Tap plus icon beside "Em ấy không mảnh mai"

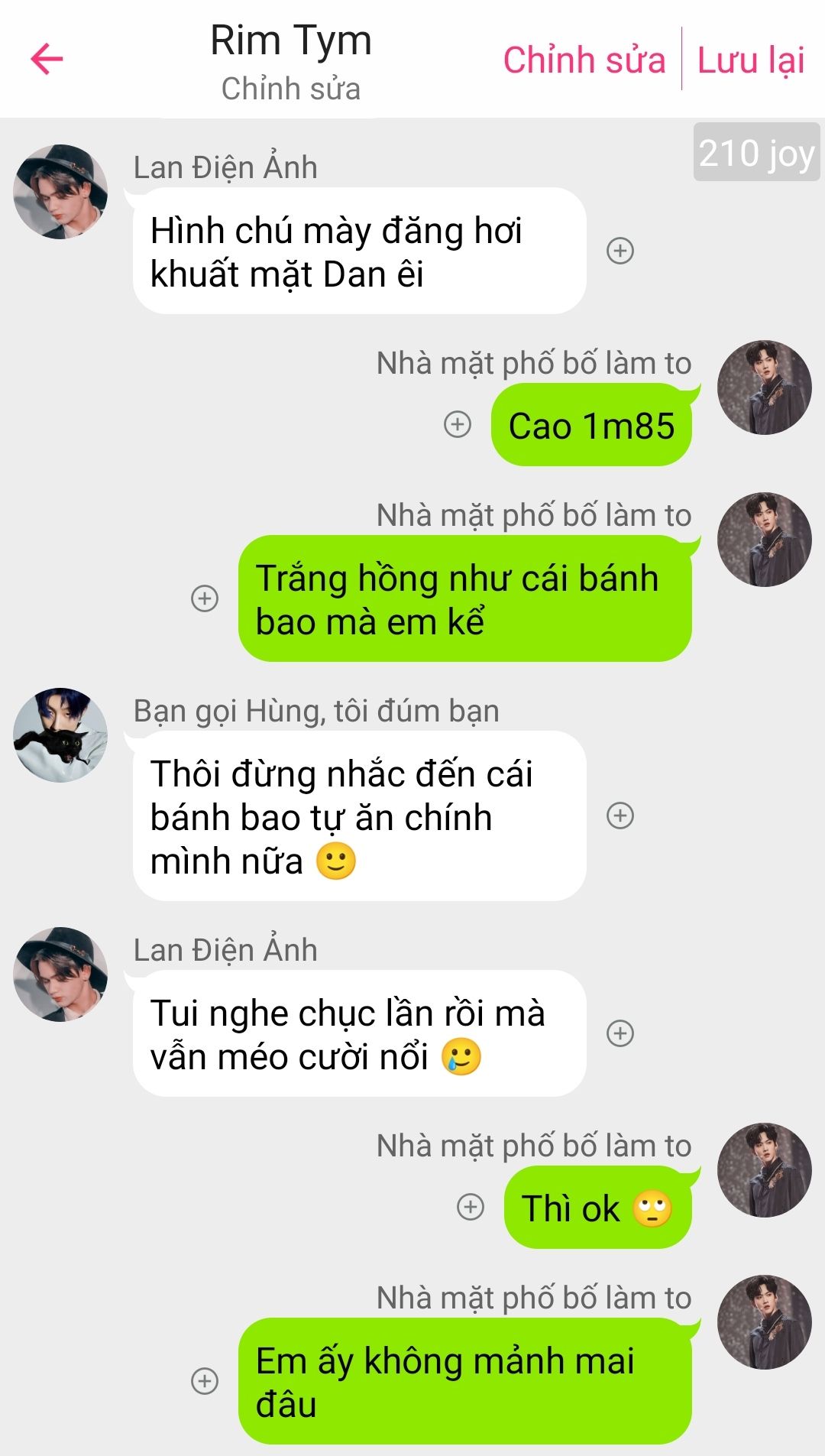(x=204, y=1380)
